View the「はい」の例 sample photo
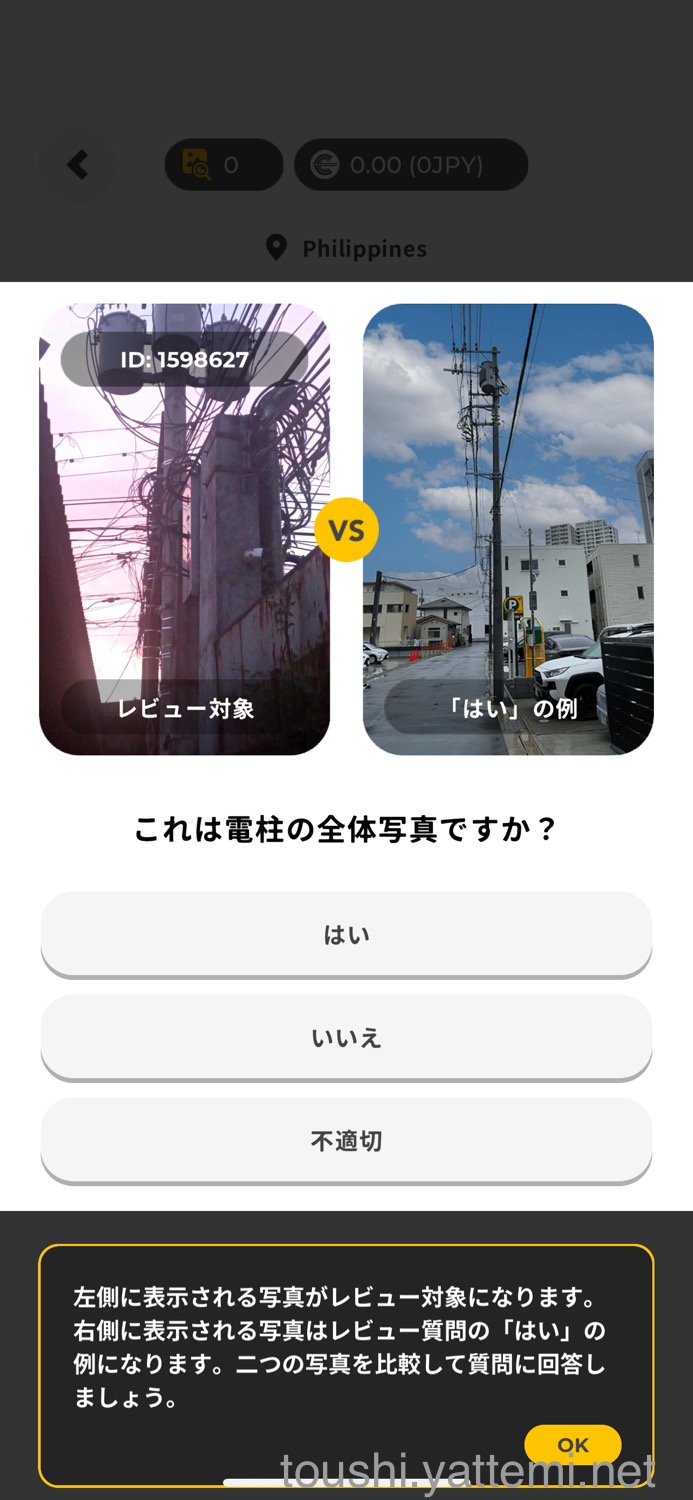693x1500 pixels. pyautogui.click(x=508, y=530)
